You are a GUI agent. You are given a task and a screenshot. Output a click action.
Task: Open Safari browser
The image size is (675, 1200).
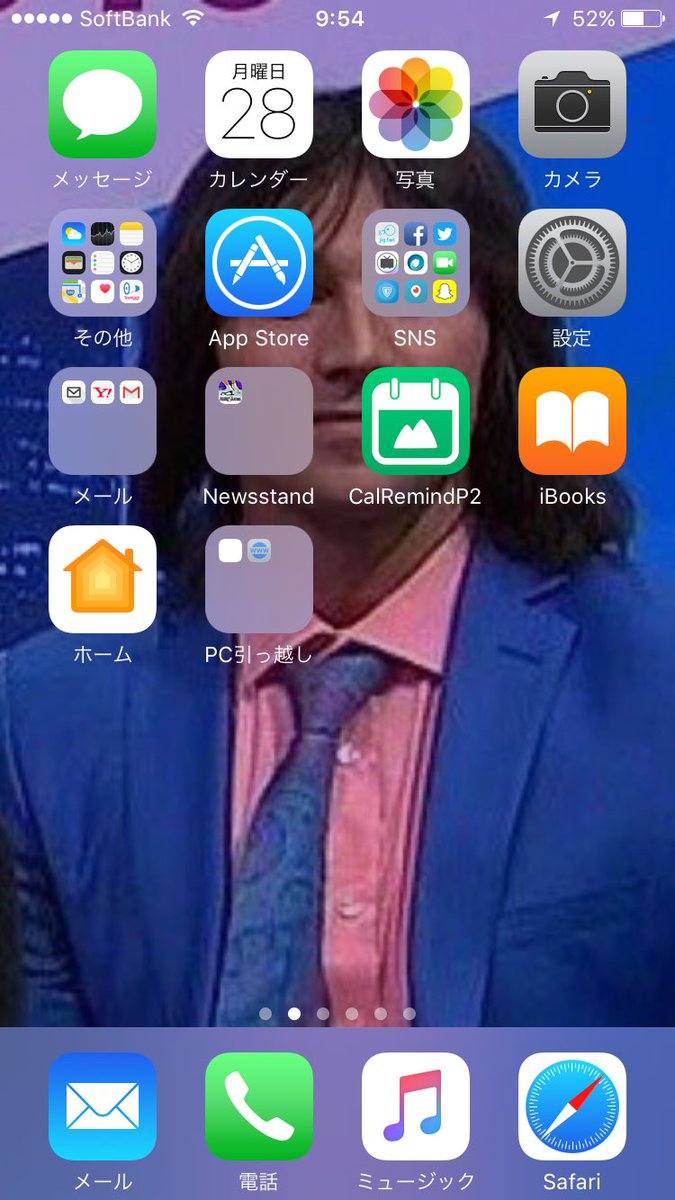[572, 1106]
